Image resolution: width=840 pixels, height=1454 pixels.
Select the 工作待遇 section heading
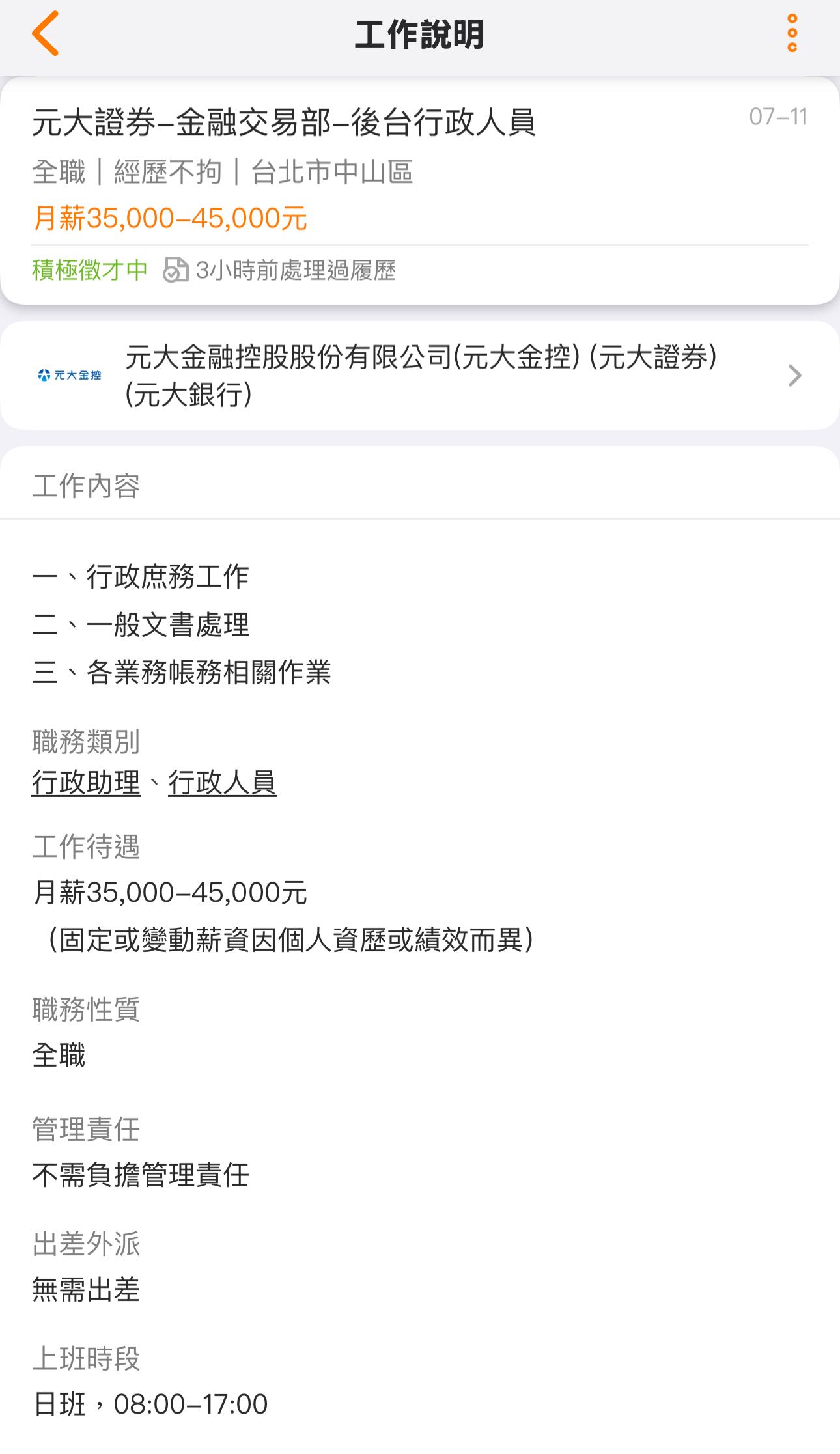tap(89, 846)
